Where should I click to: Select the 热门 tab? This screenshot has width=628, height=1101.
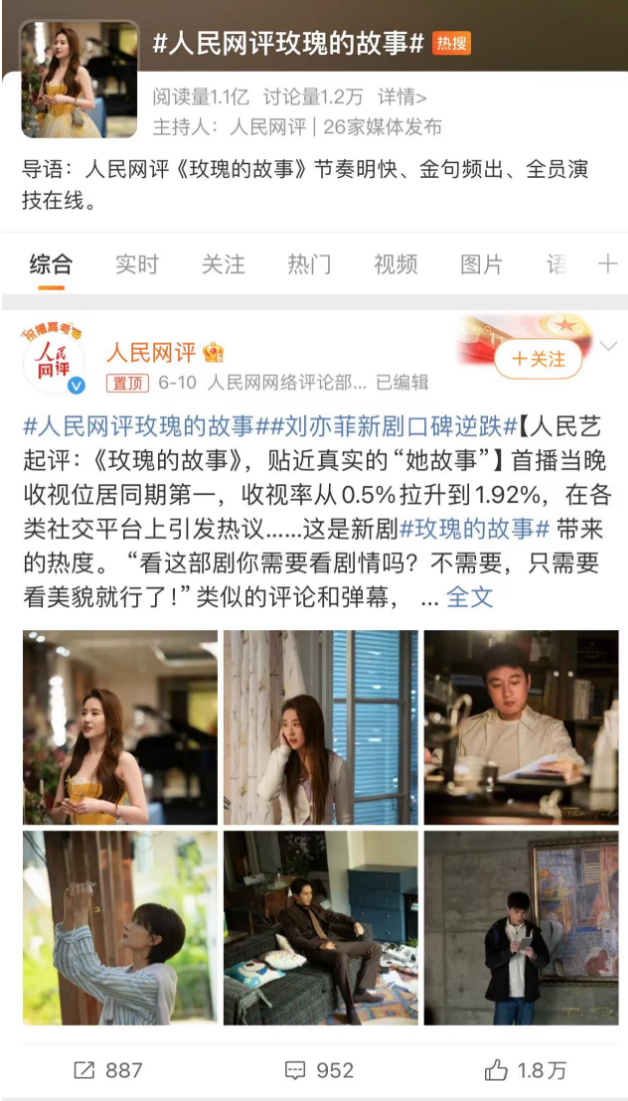tap(309, 264)
